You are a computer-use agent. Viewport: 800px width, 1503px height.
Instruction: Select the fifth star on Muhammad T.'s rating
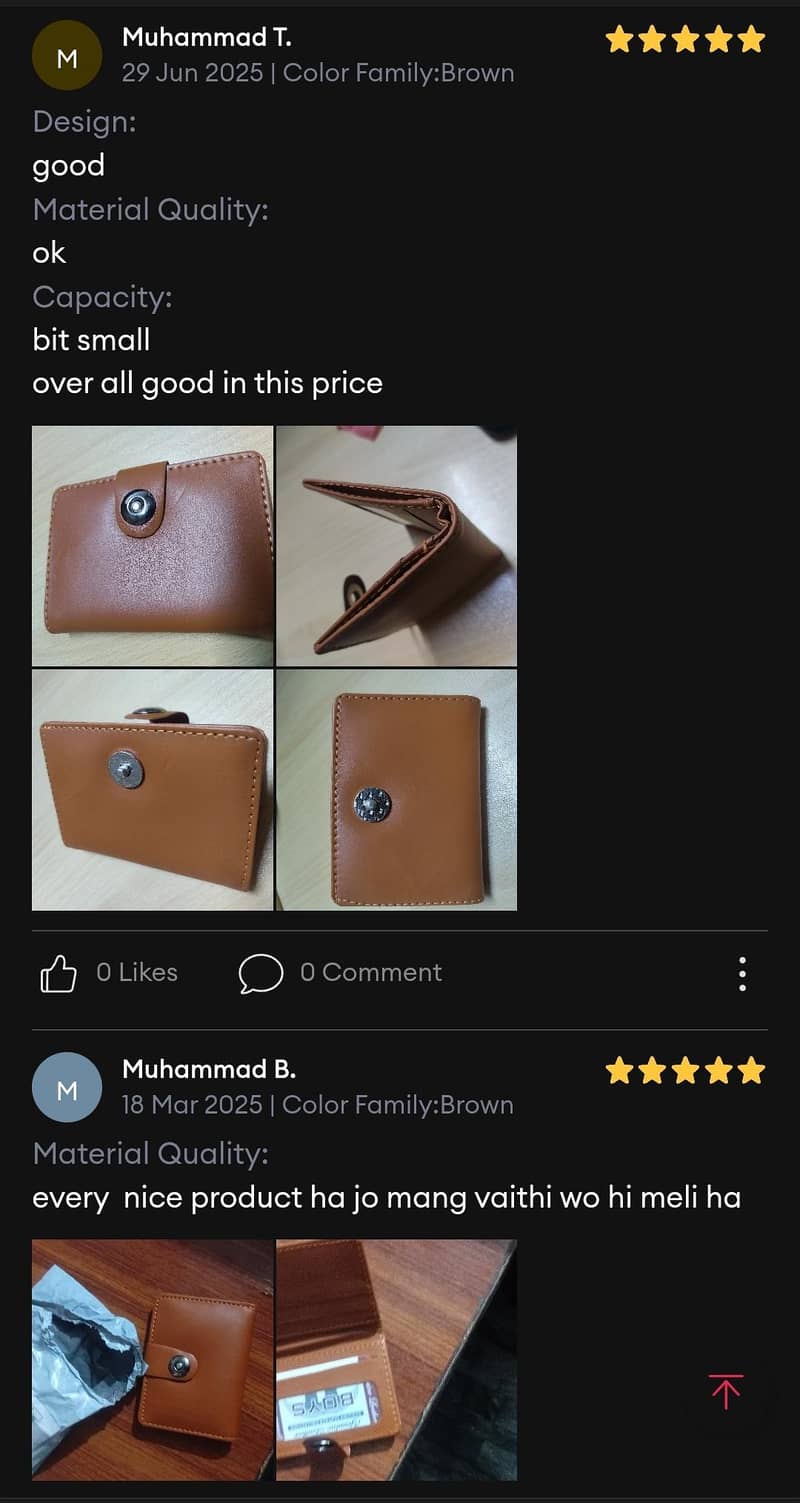coord(752,38)
